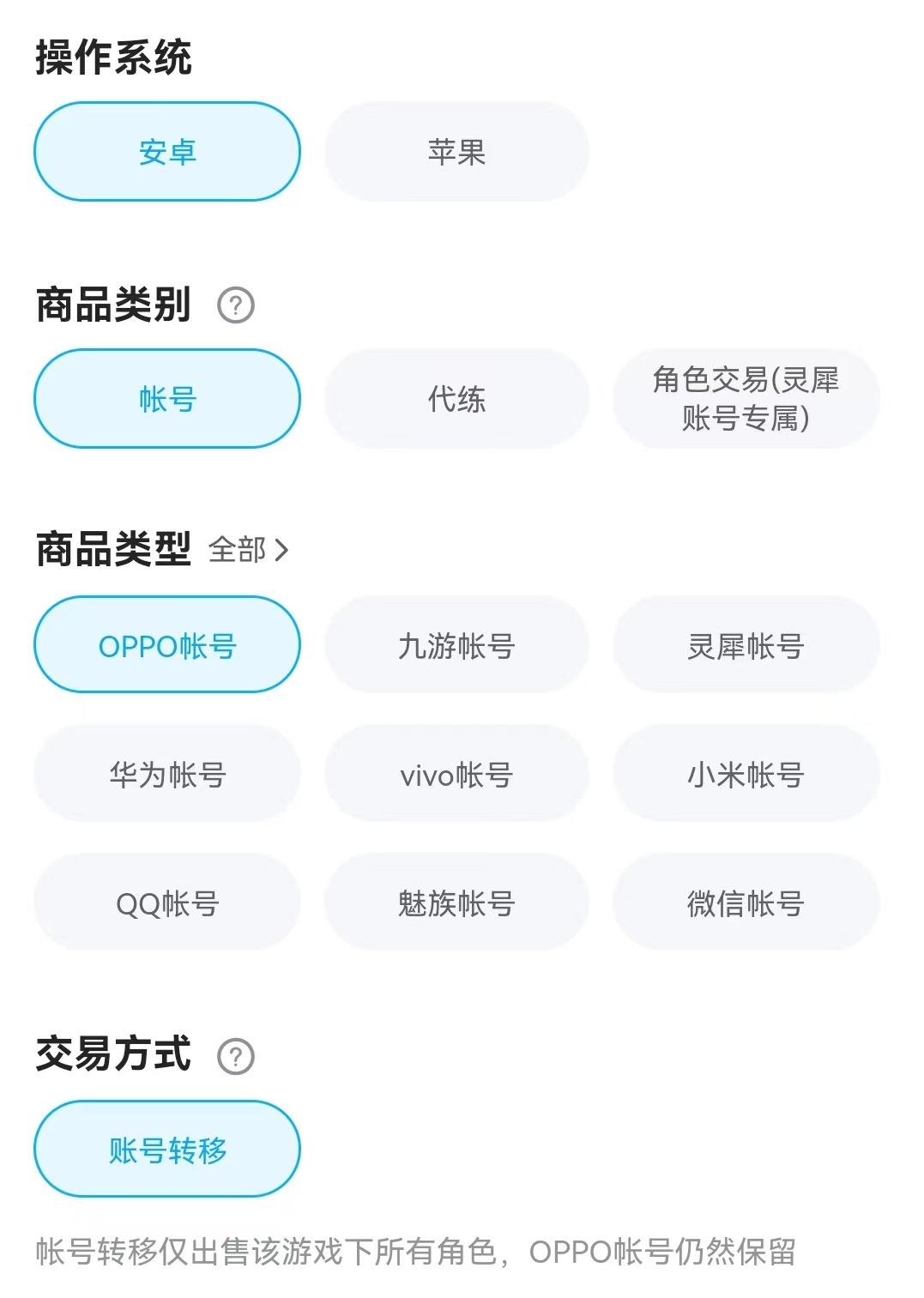Switch to 小米帐号 type
The width and height of the screenshot is (924, 1298).
pos(746,774)
